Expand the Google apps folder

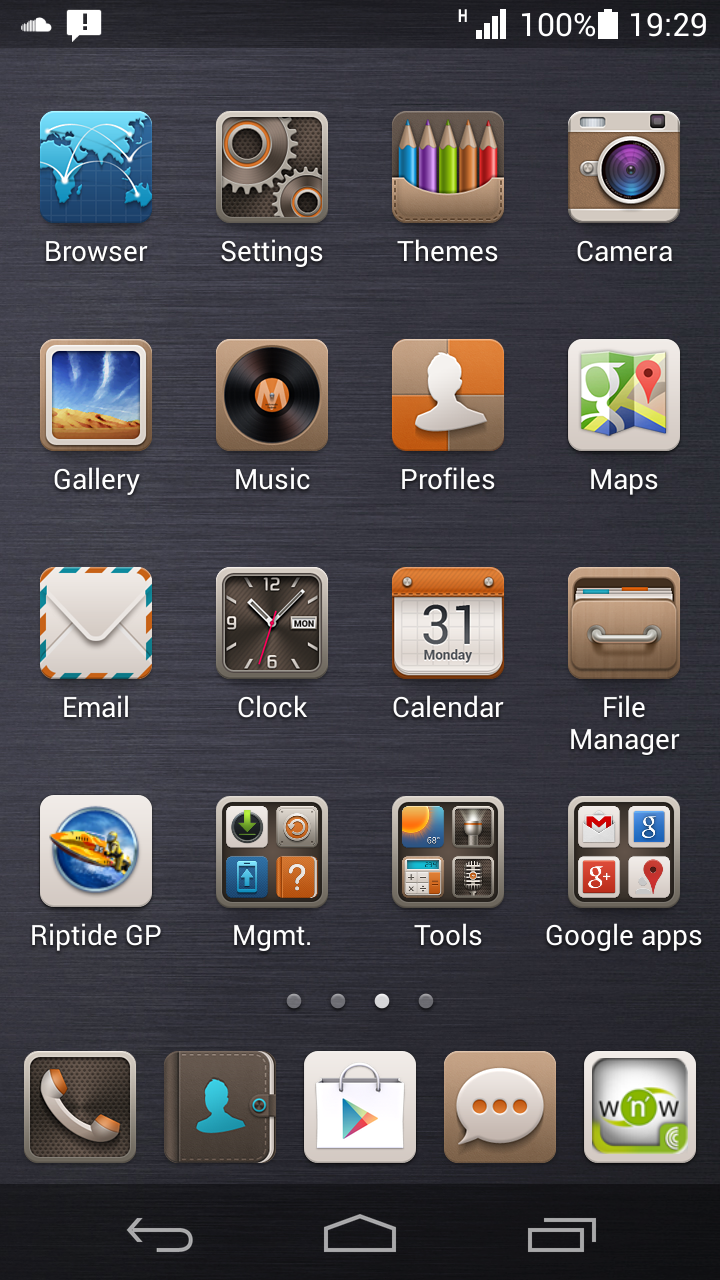624,851
